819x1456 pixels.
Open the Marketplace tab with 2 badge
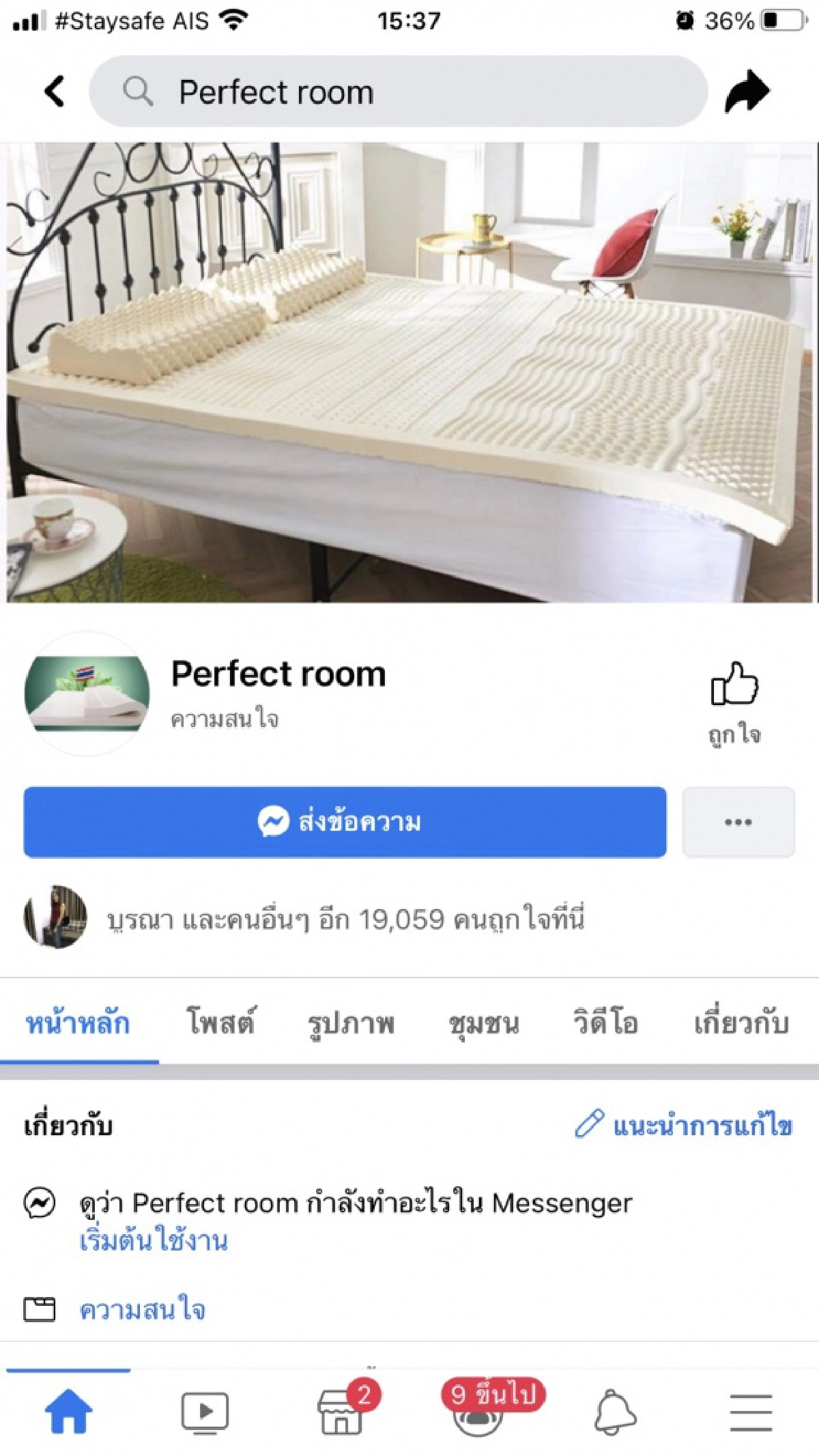coord(341,1412)
